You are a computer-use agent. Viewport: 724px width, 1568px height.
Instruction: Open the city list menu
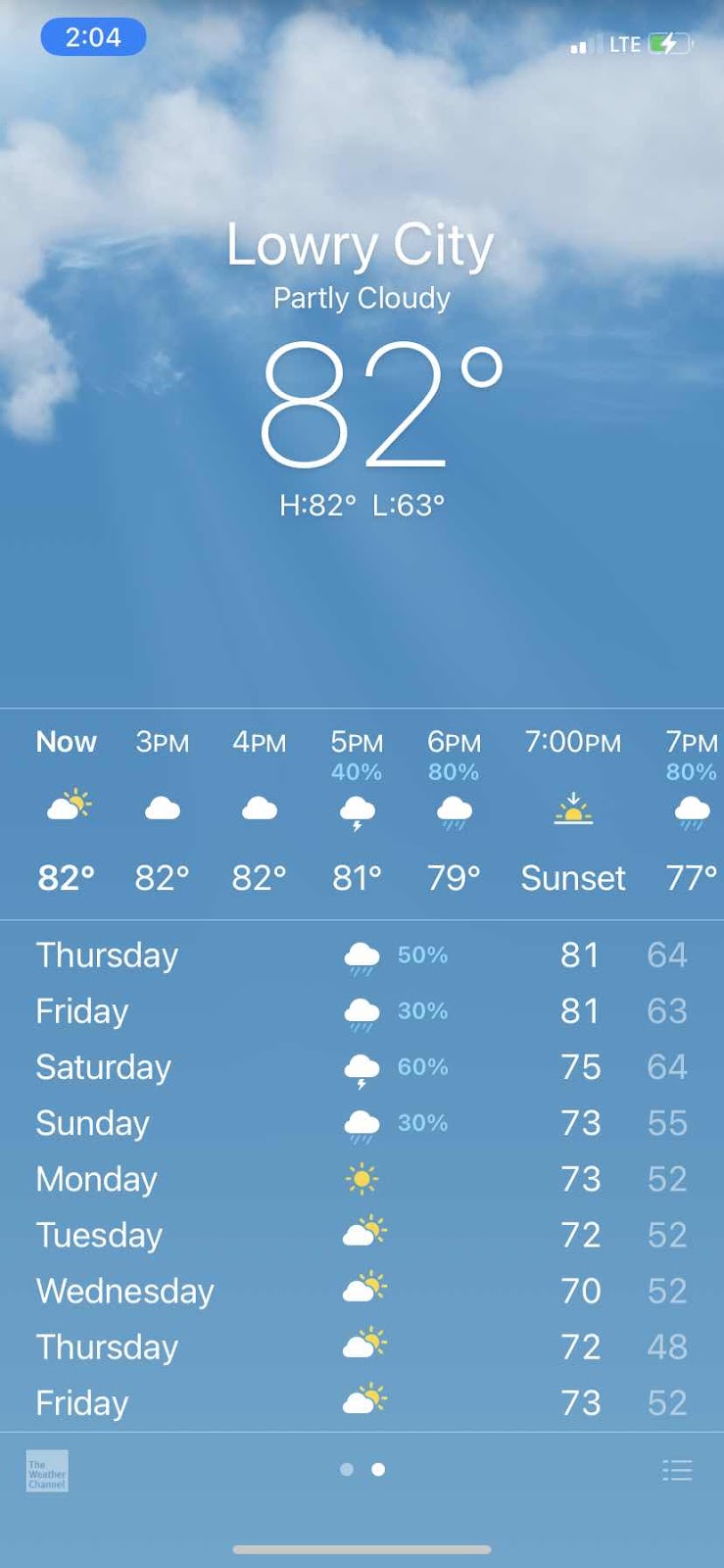coord(677,1470)
